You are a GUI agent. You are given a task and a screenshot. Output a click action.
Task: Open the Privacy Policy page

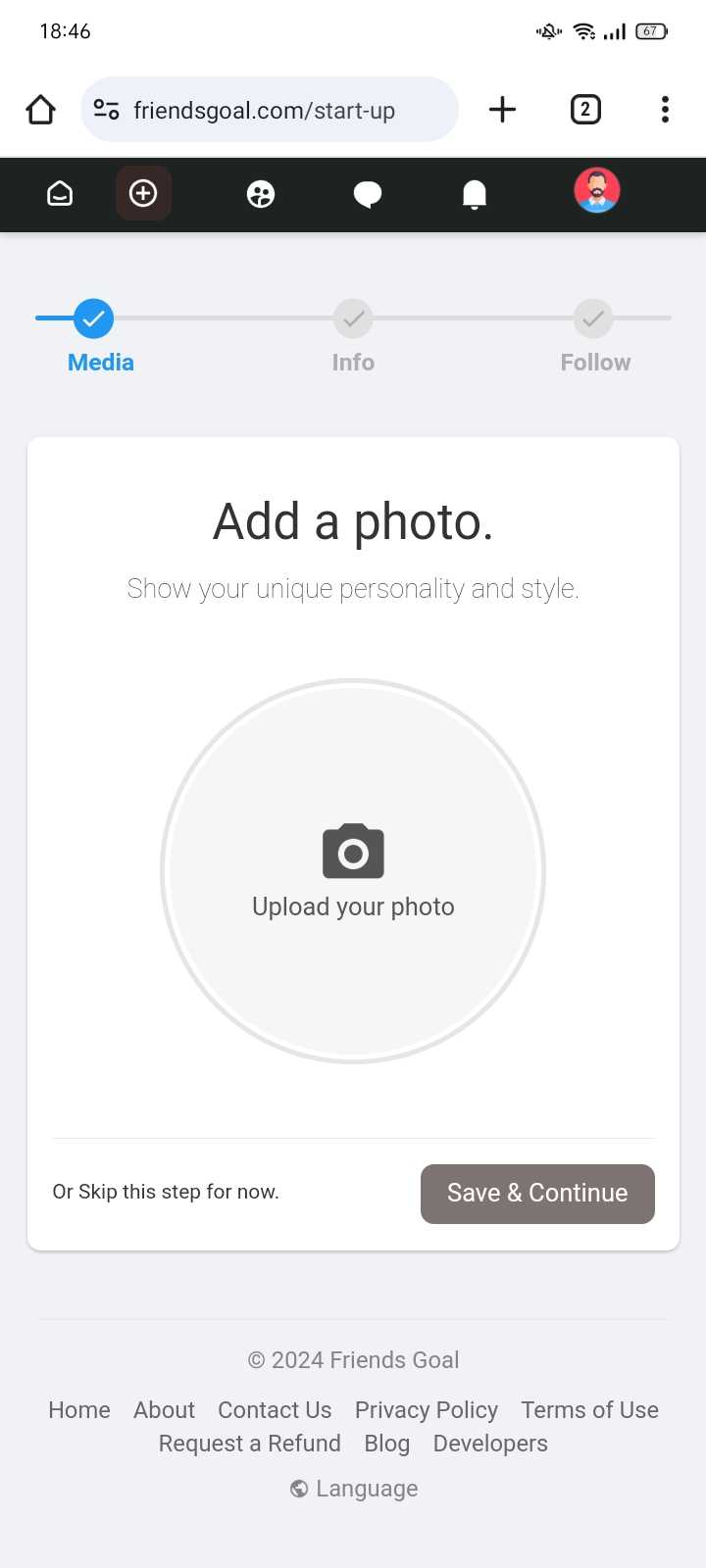click(x=426, y=1409)
